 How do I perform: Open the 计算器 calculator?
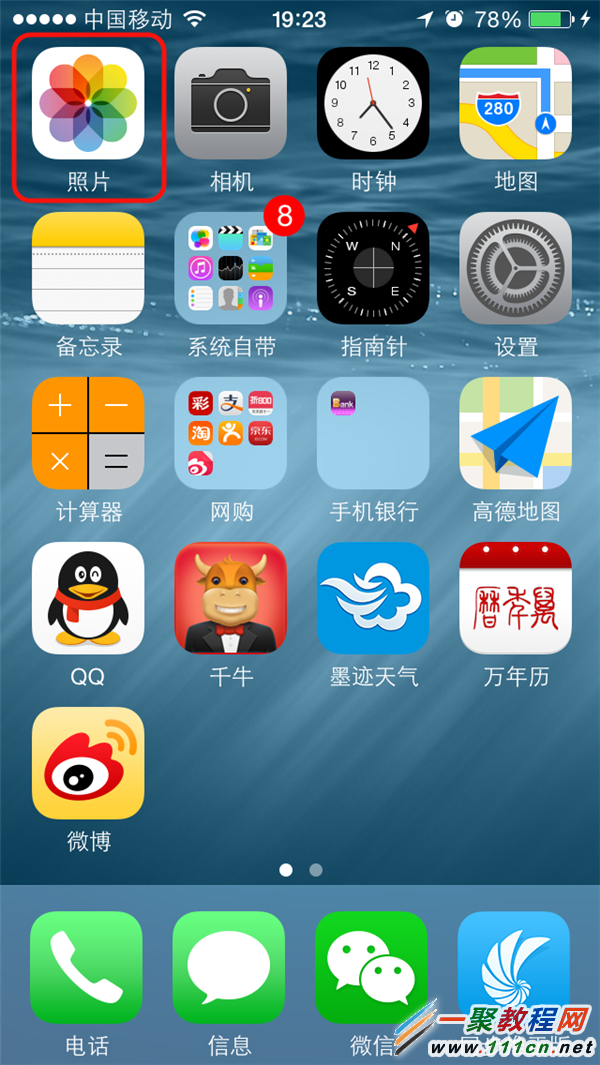tap(88, 433)
